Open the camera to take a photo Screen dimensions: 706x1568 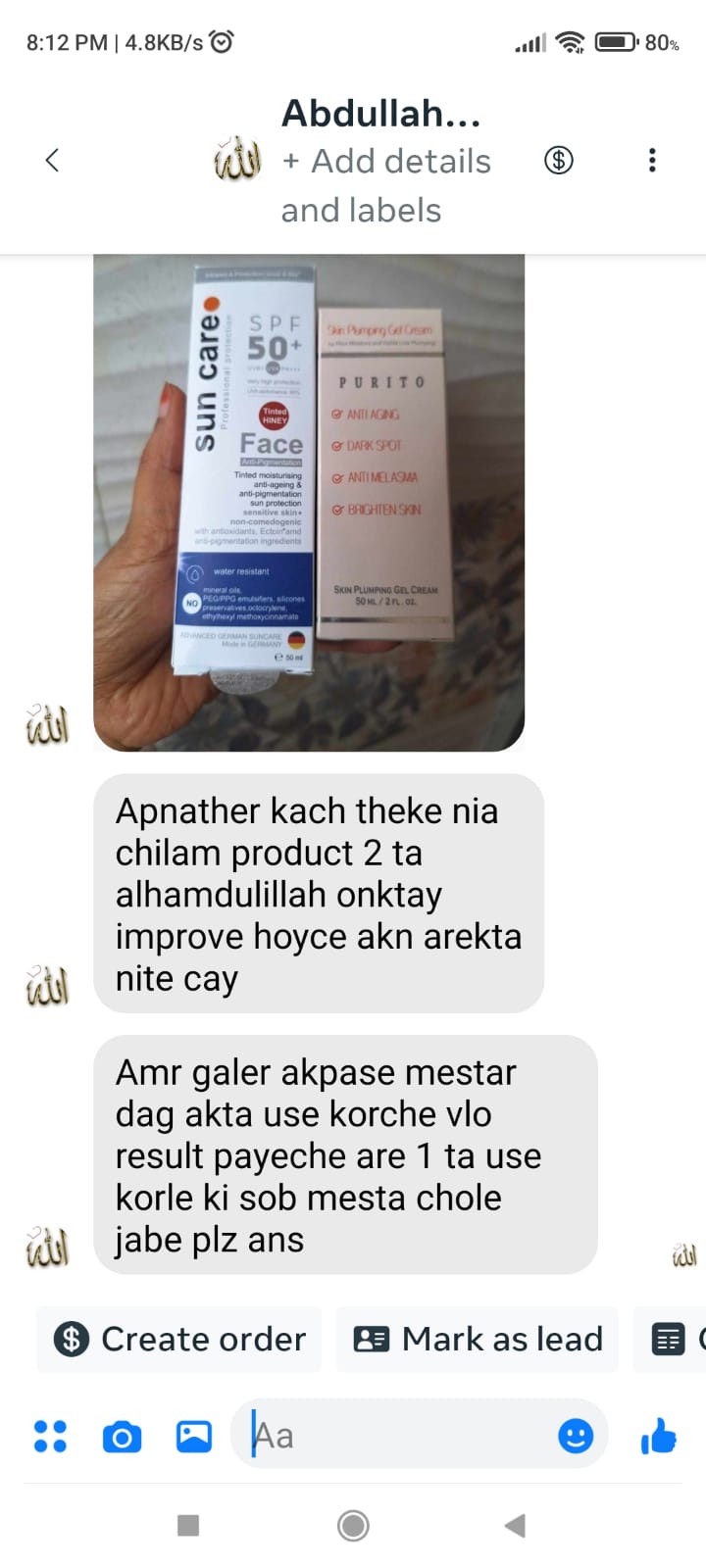(122, 1437)
